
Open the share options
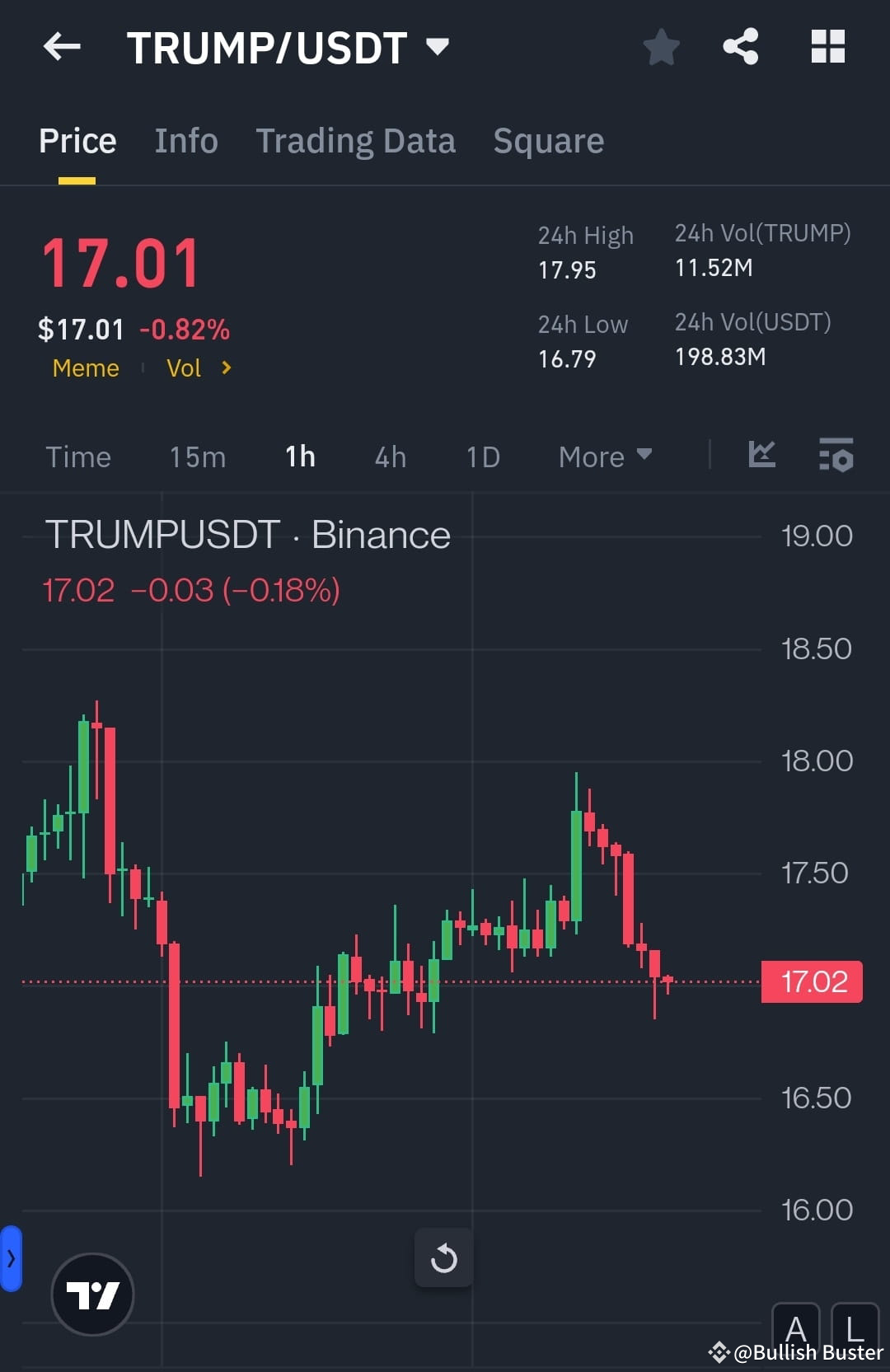point(740,47)
